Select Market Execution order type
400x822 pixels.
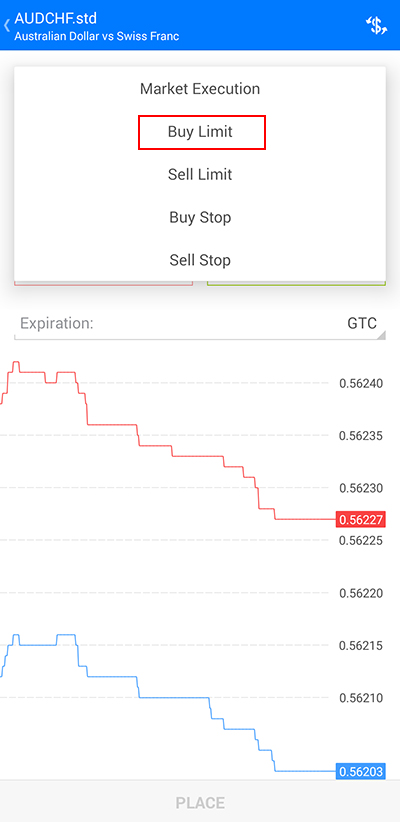tap(200, 89)
